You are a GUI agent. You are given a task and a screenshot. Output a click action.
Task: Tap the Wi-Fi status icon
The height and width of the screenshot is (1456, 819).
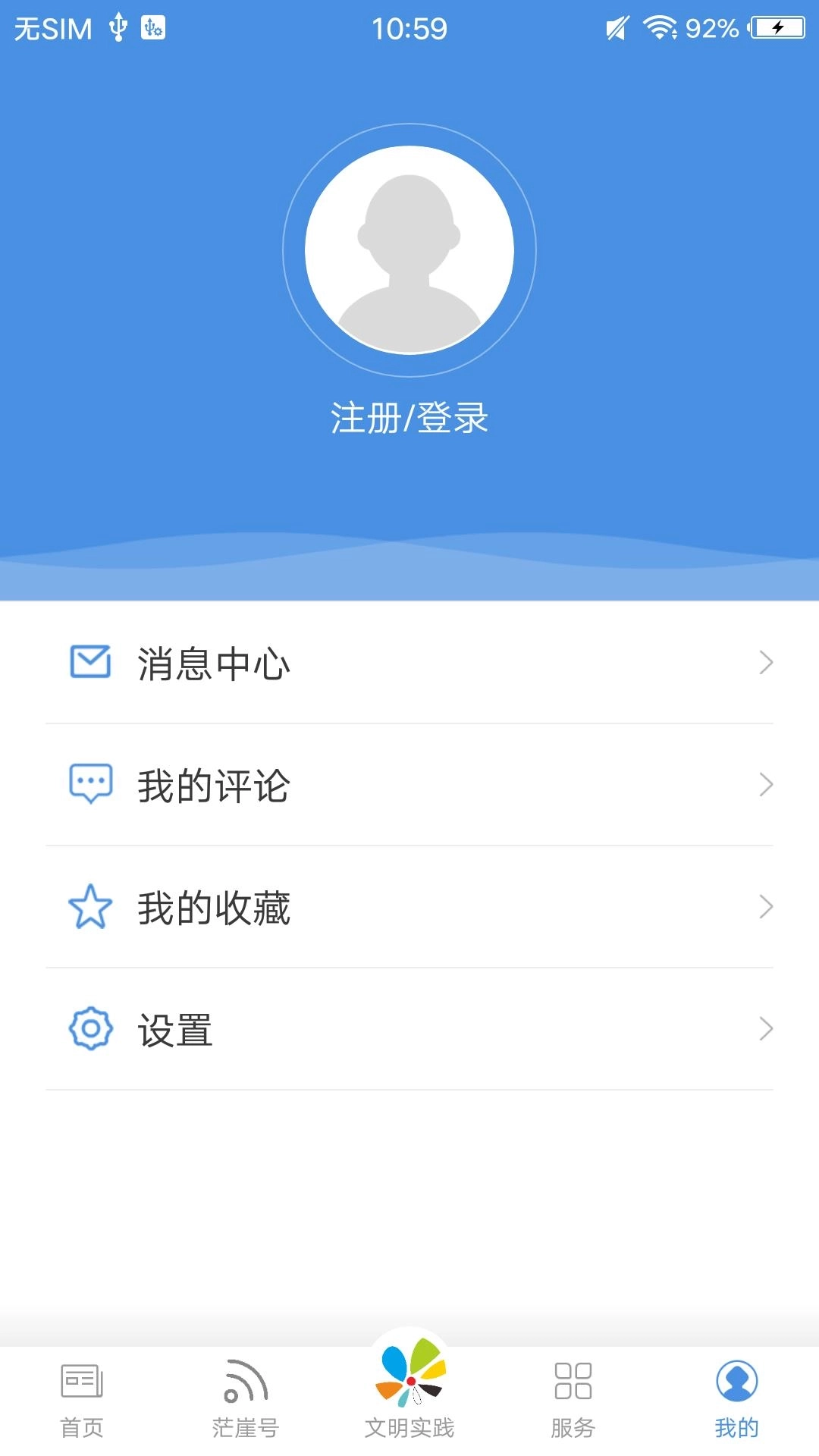(659, 28)
